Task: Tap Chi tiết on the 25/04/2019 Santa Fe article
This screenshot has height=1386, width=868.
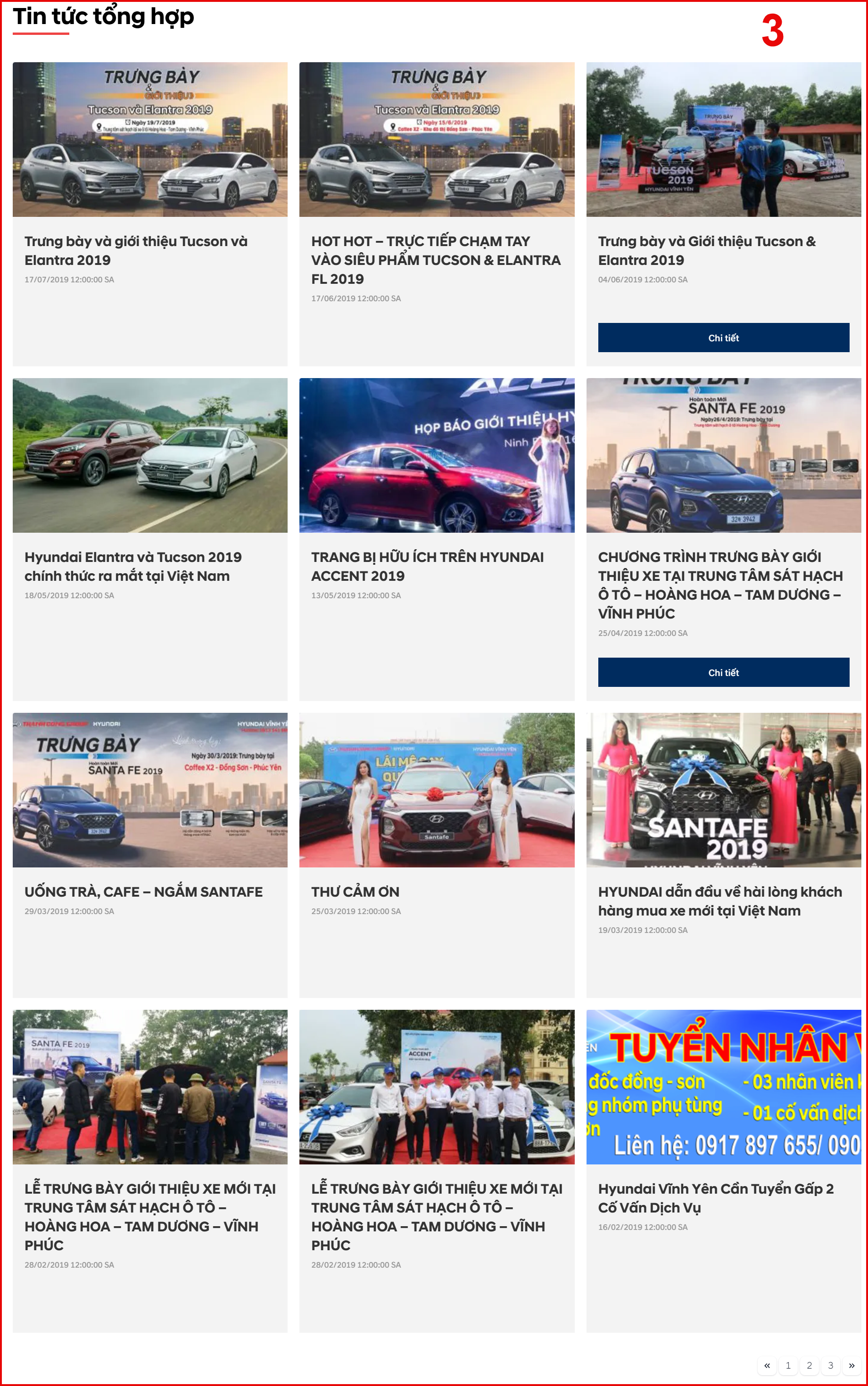Action: click(x=723, y=672)
